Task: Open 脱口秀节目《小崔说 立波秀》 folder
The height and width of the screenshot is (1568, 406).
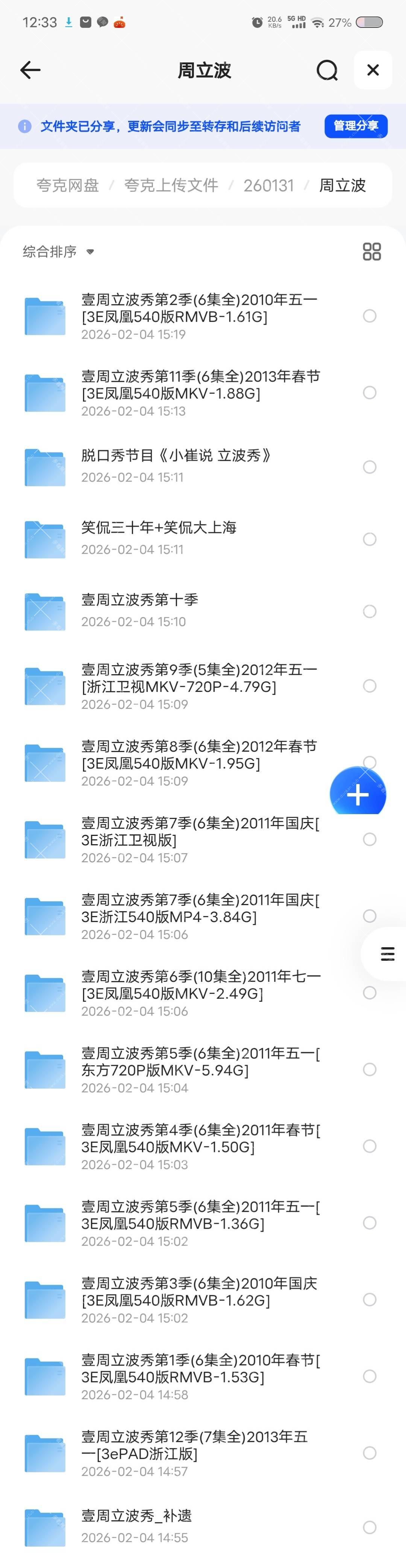Action: point(177,466)
